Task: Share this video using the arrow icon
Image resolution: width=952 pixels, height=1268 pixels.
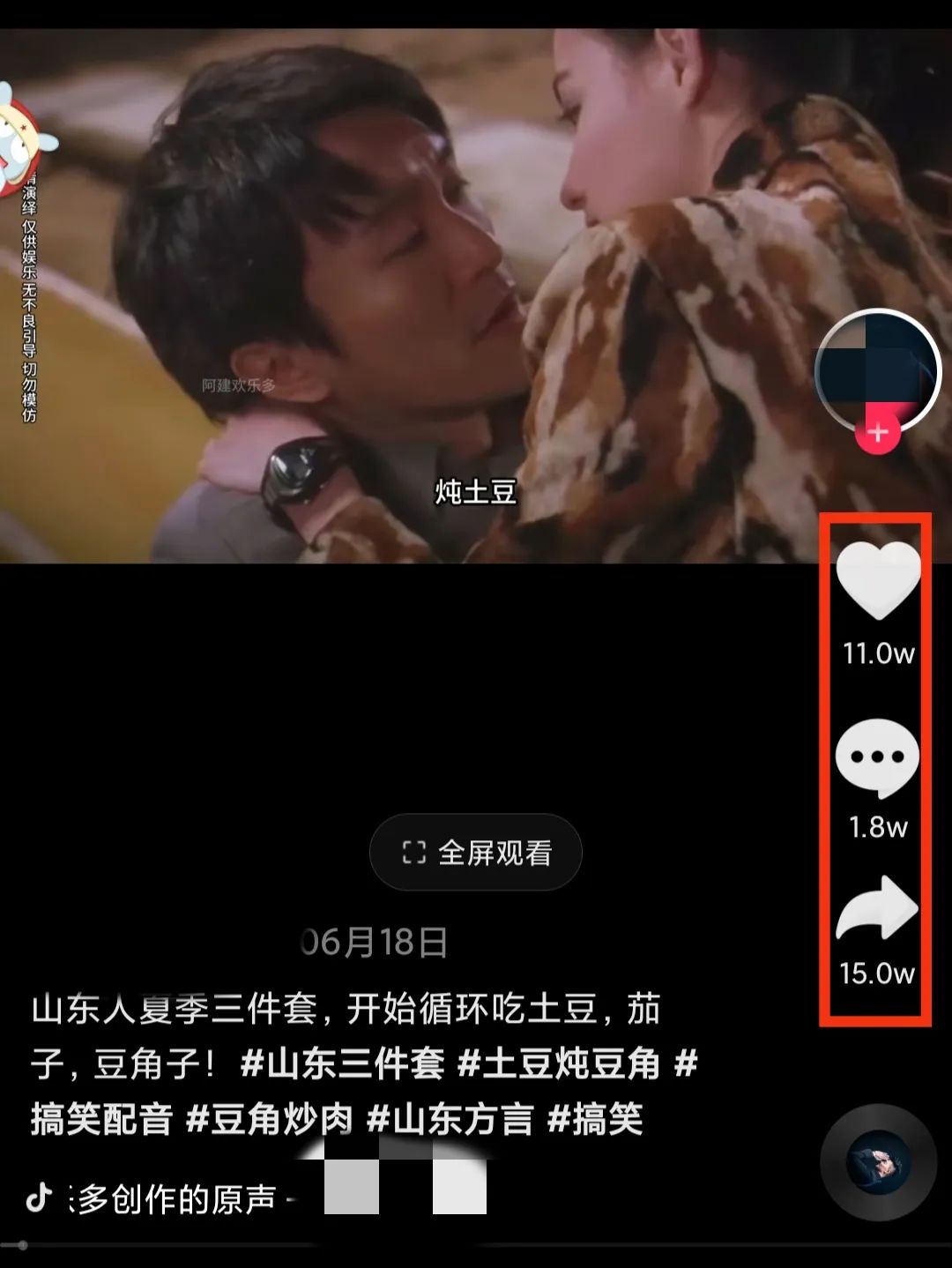Action: 876,908
